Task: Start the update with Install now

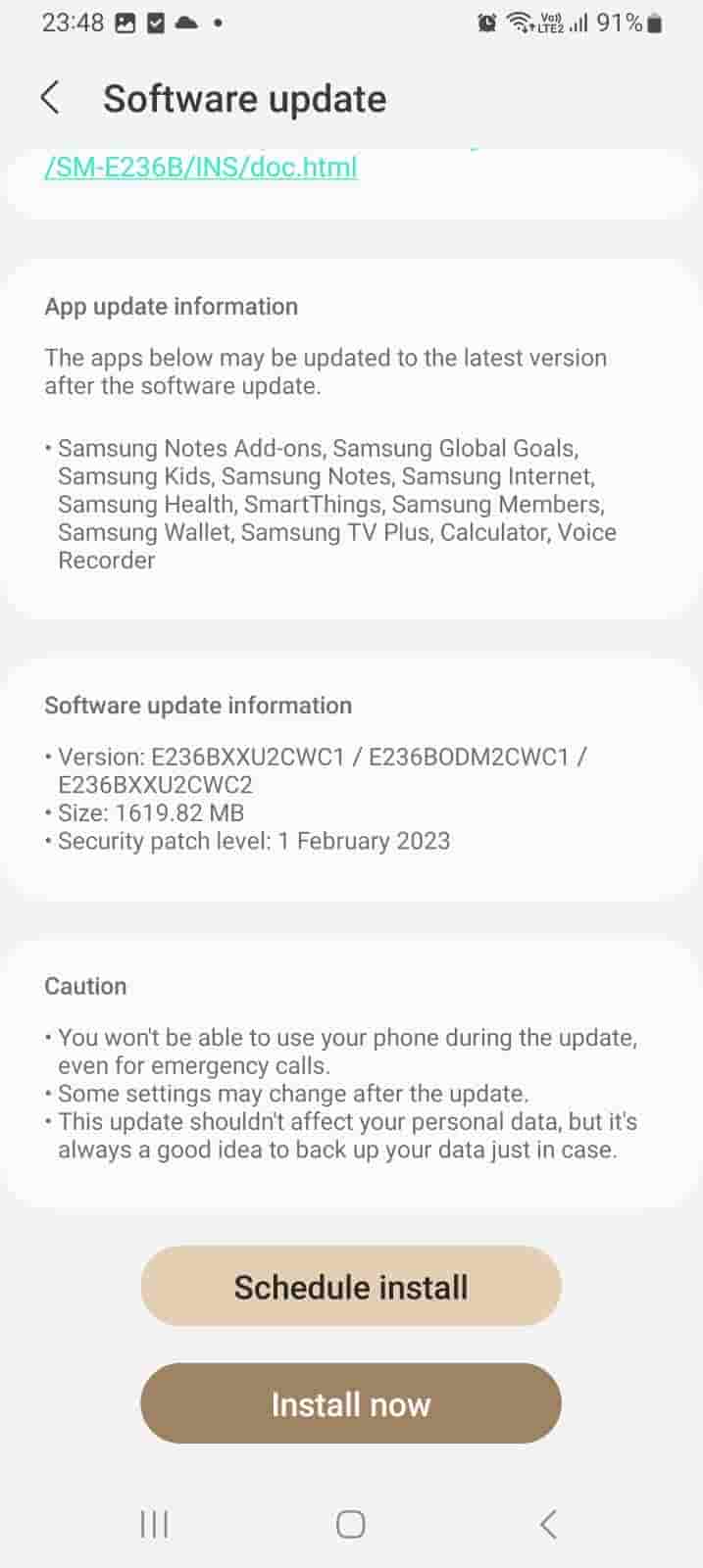Action: coord(350,1403)
